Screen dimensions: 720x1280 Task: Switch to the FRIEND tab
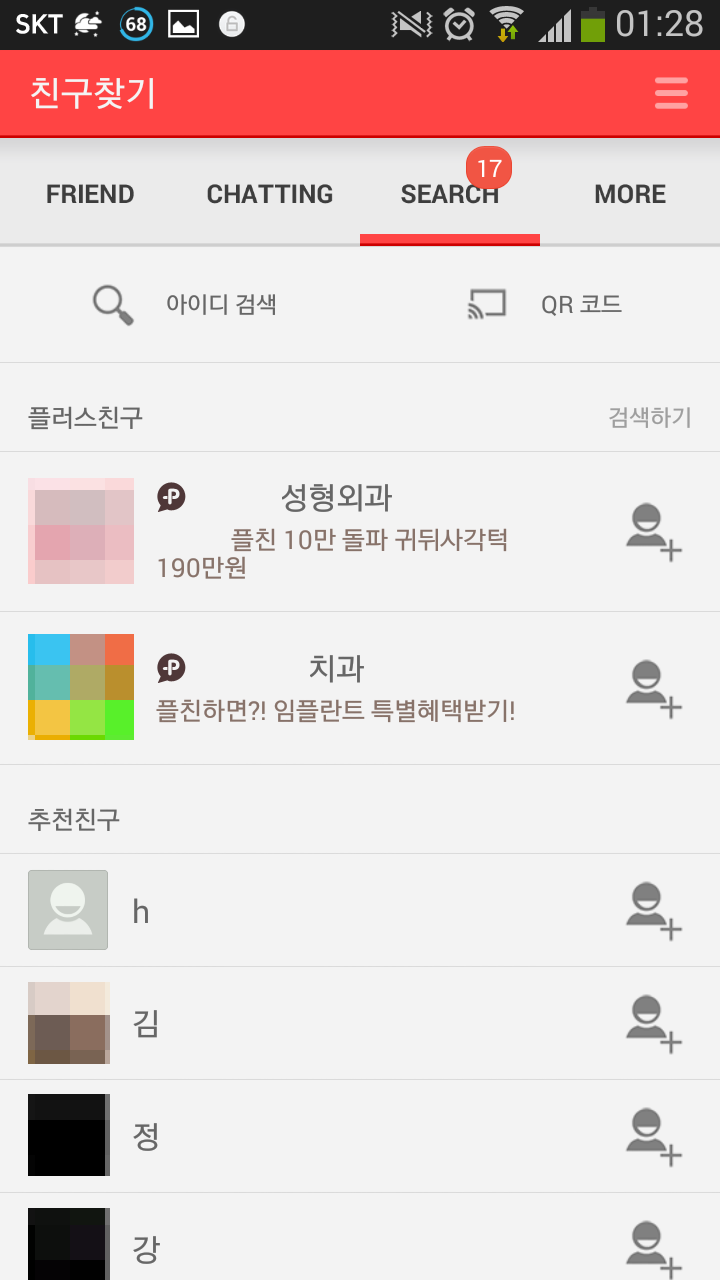coord(90,194)
